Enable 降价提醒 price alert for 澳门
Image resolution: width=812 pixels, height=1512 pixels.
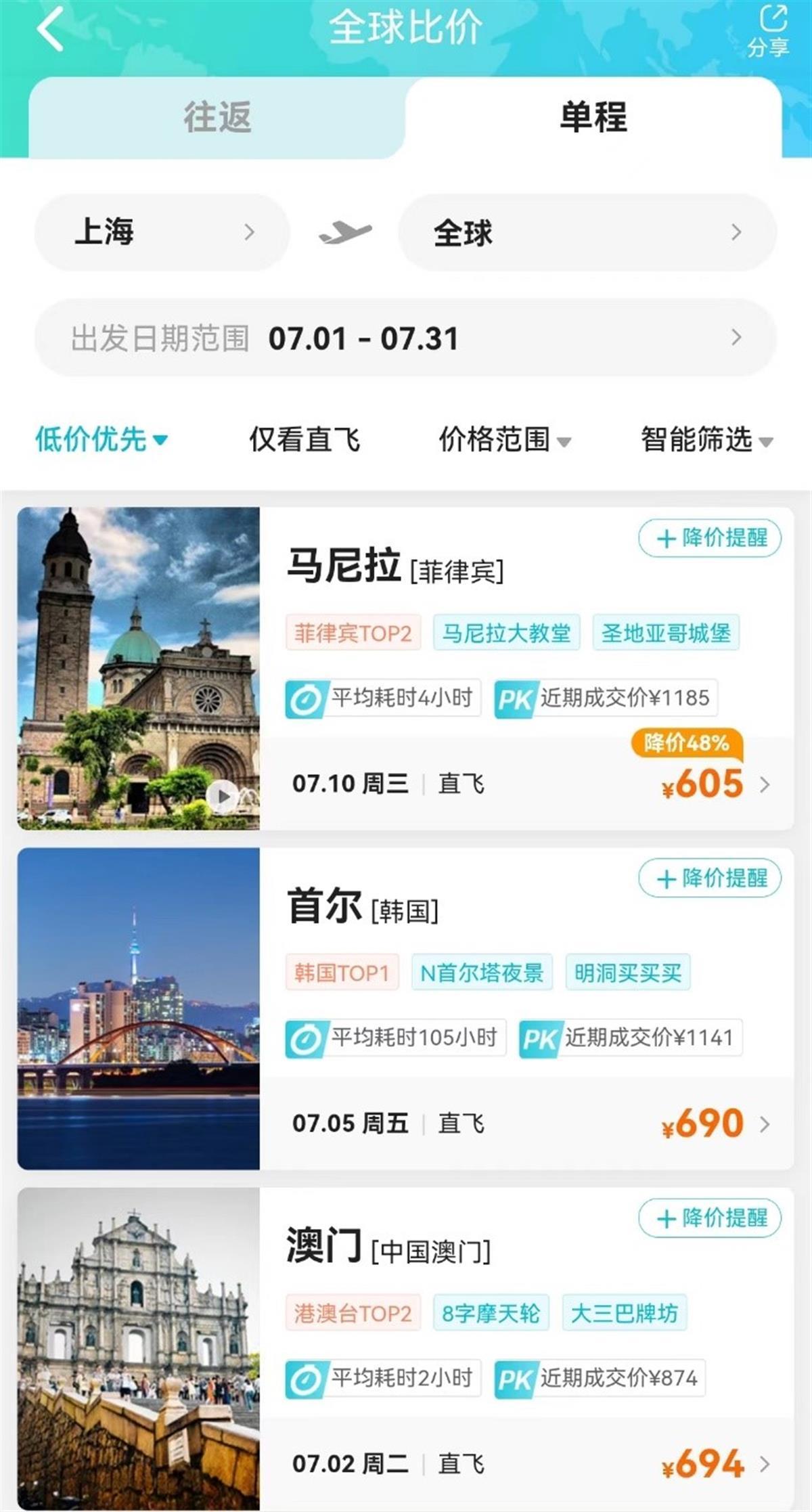pos(710,1218)
